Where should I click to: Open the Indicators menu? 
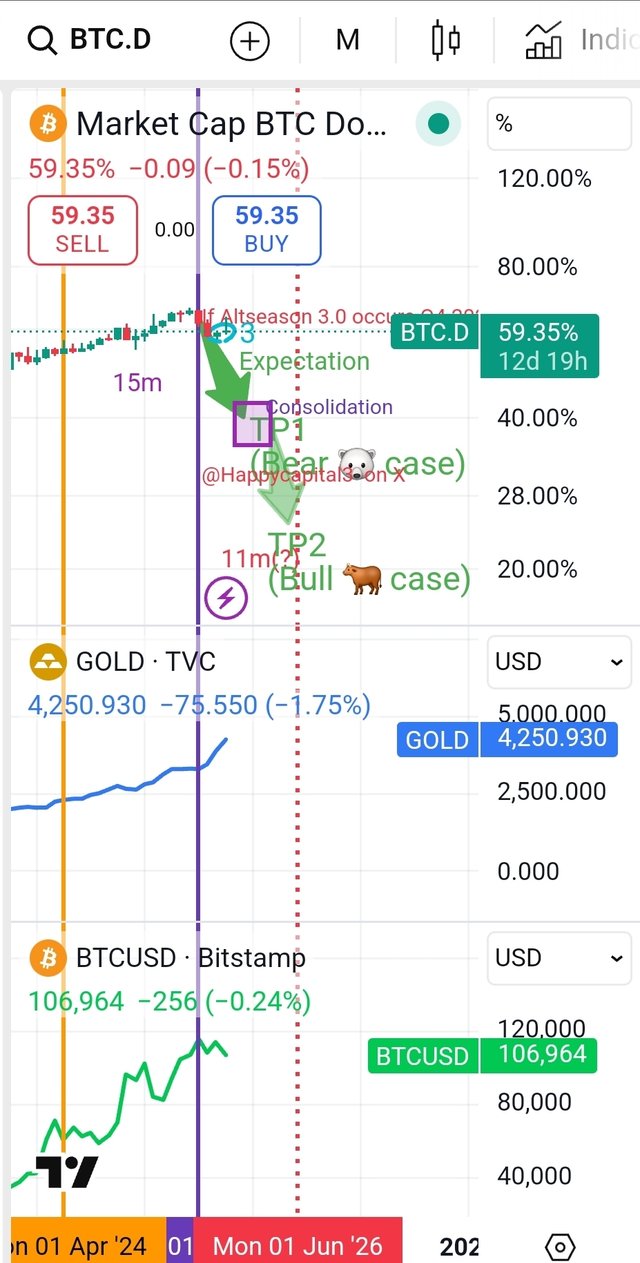point(580,41)
